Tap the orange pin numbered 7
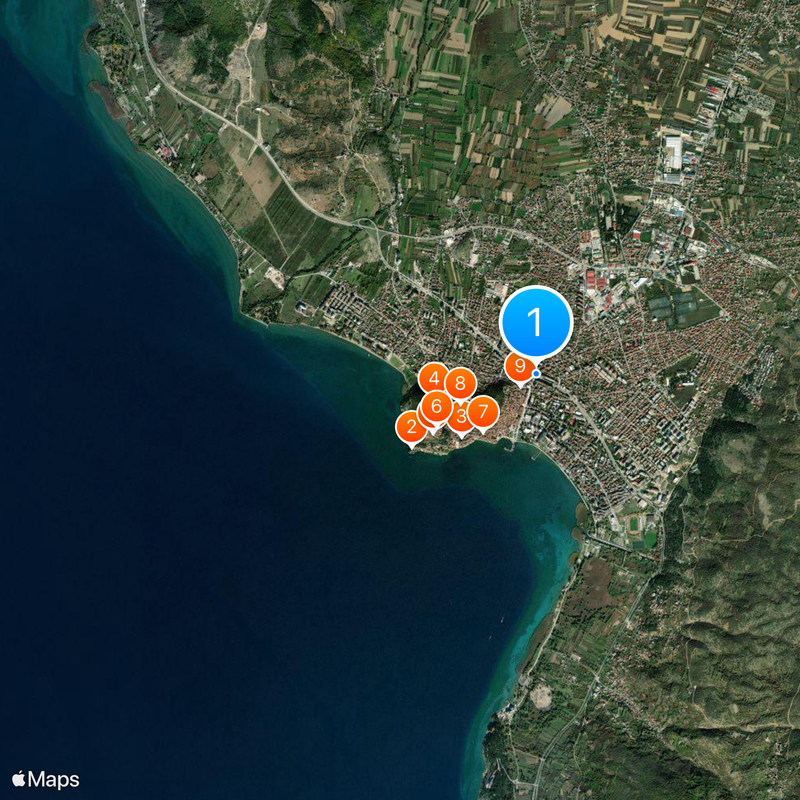This screenshot has width=800, height=800. (483, 411)
